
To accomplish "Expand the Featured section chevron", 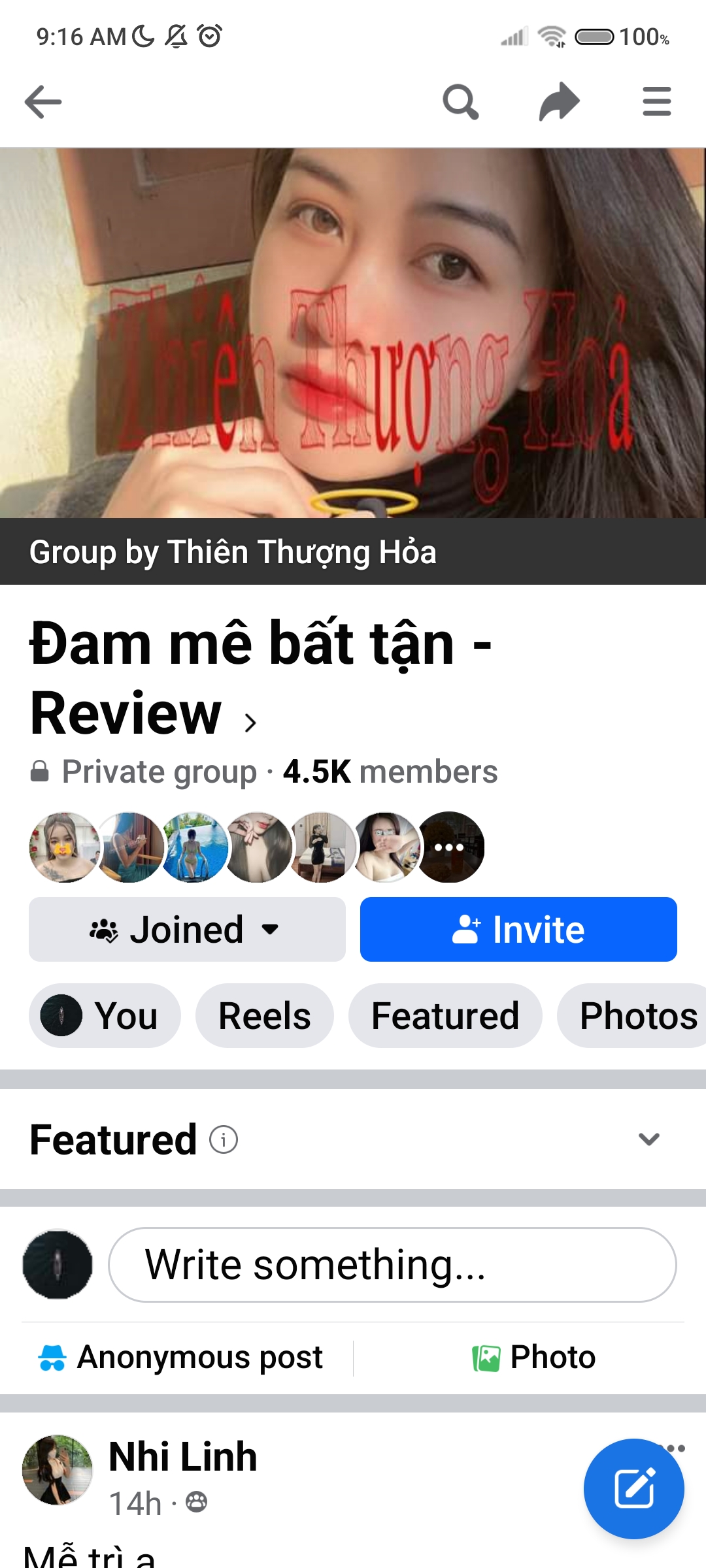I will point(648,1139).
